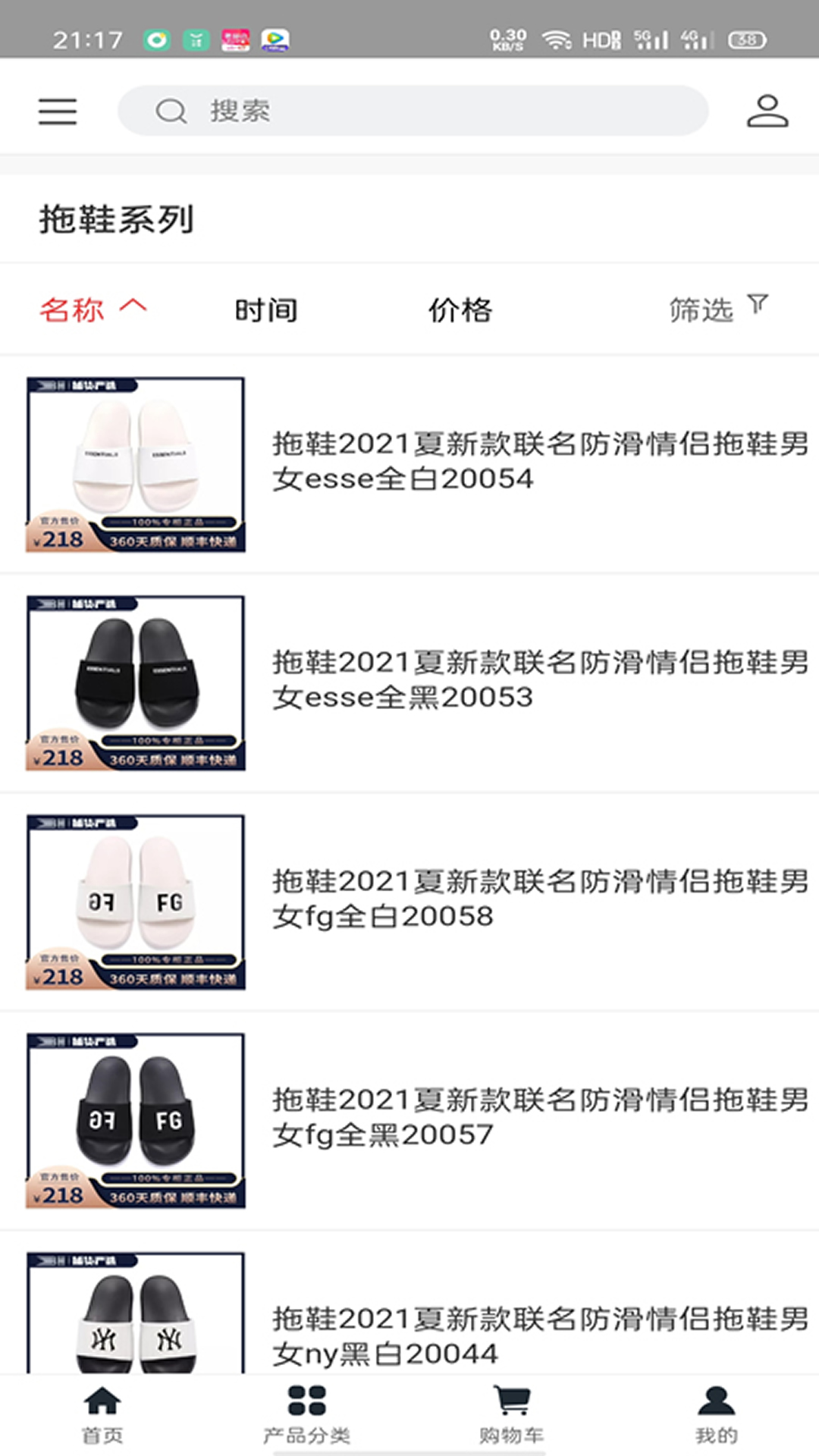Enable sorting by 价格
This screenshot has width=819, height=1456.
(460, 309)
